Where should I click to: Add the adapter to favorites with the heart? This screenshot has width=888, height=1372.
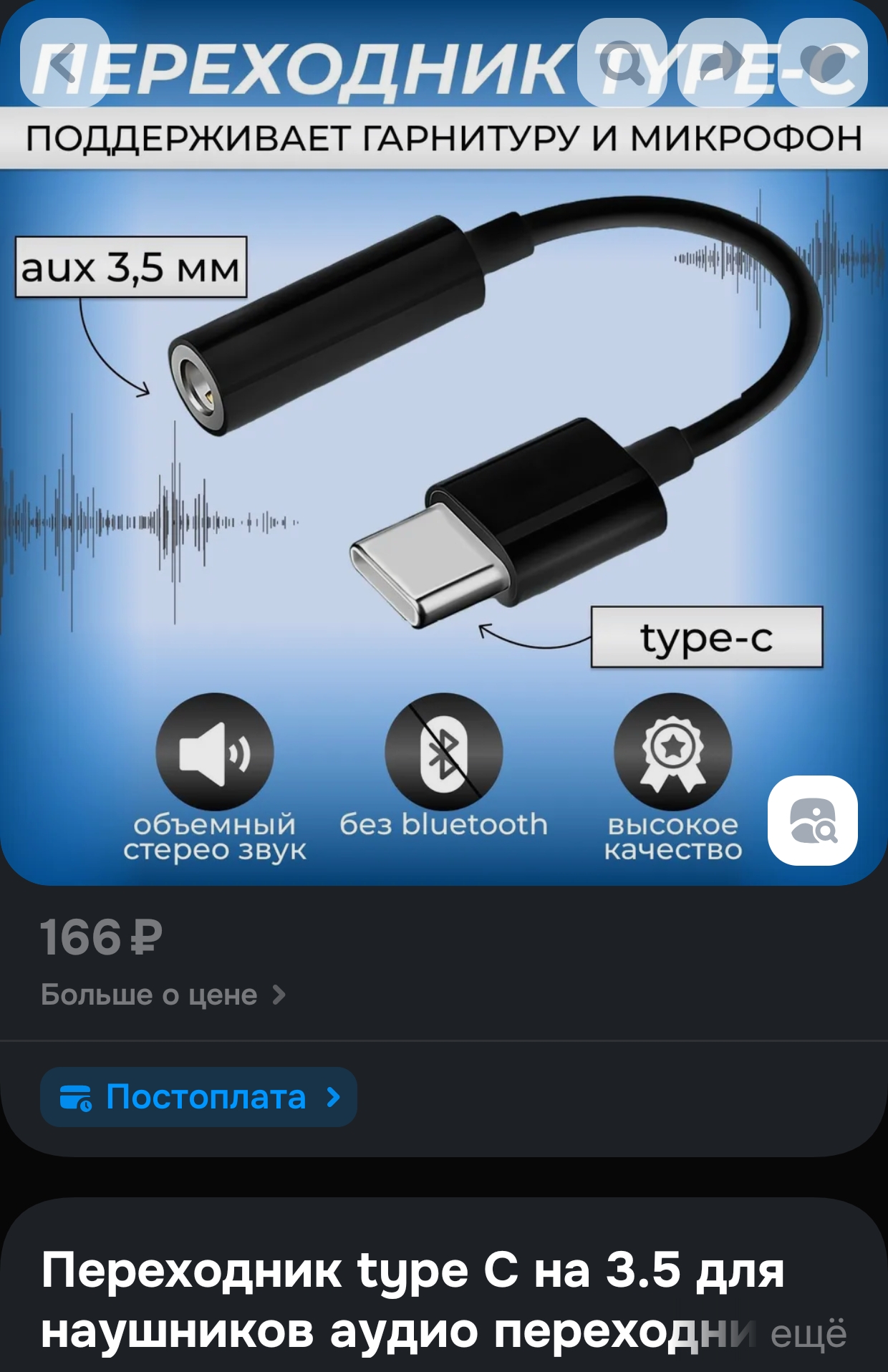(822, 63)
